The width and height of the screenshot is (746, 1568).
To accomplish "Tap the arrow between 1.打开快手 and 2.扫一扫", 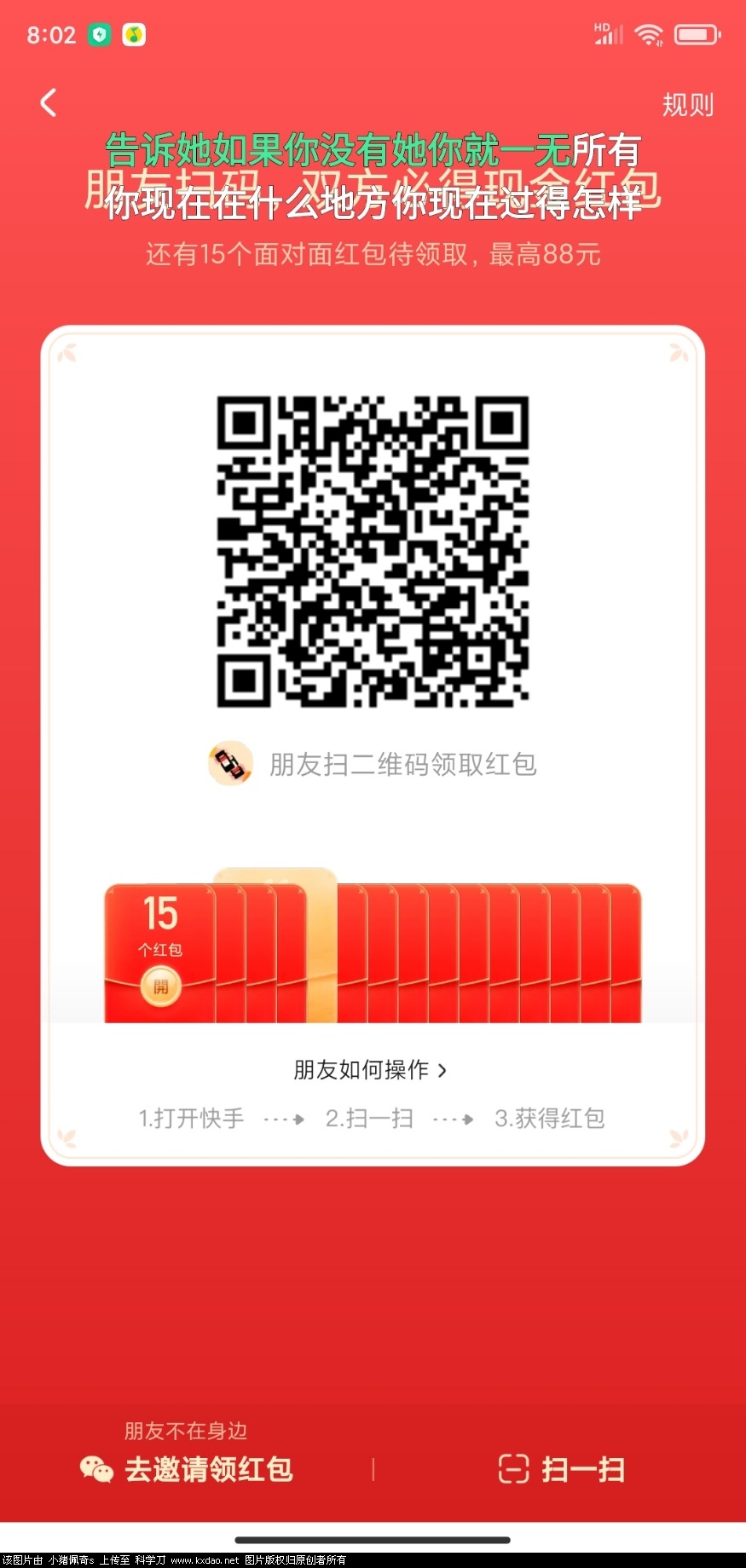I will click(281, 1119).
